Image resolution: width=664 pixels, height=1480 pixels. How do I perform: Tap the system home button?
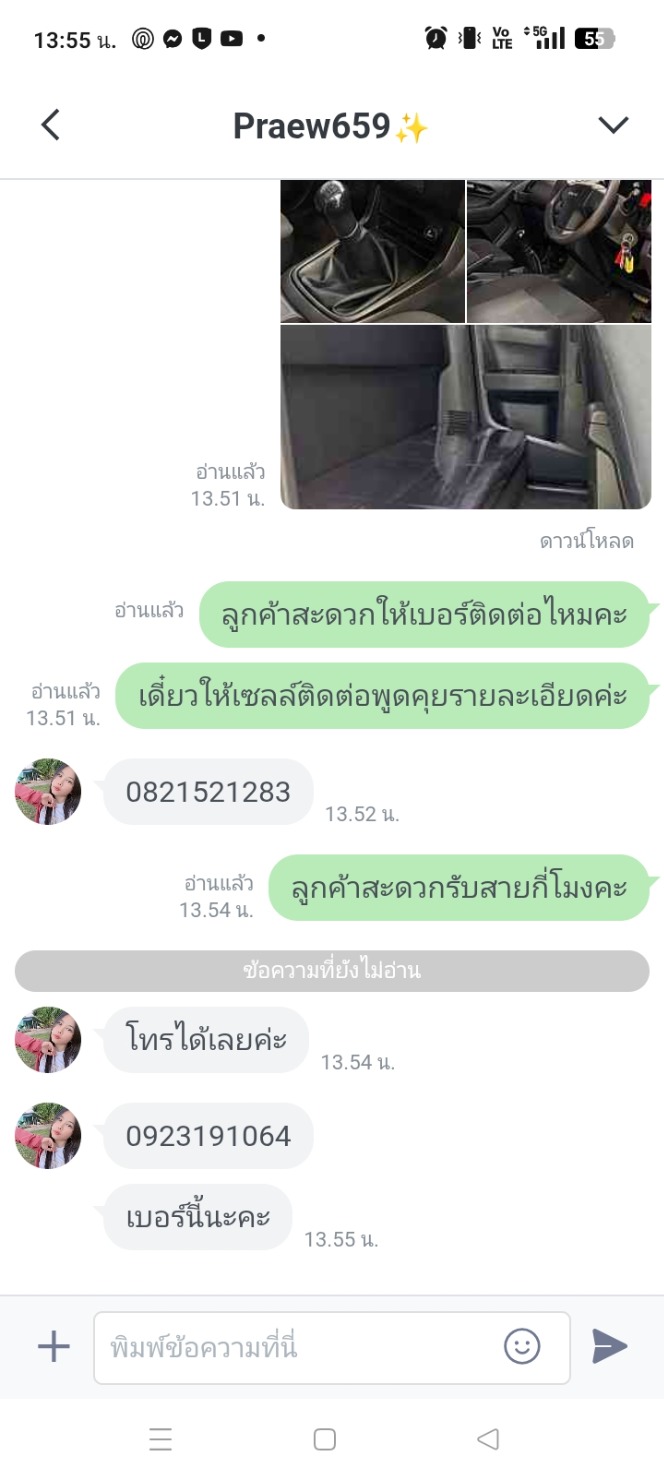pos(324,1439)
